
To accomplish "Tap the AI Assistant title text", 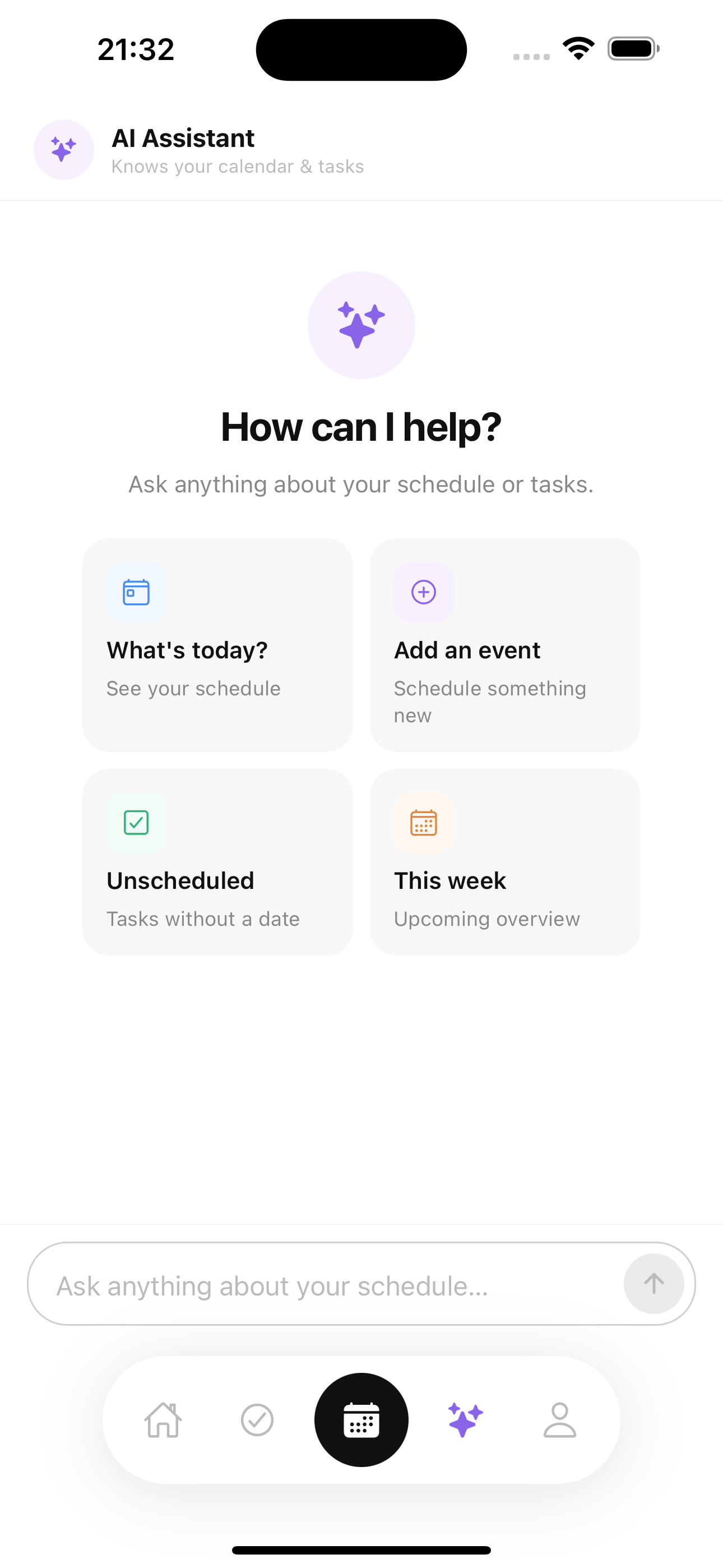I will (x=183, y=137).
